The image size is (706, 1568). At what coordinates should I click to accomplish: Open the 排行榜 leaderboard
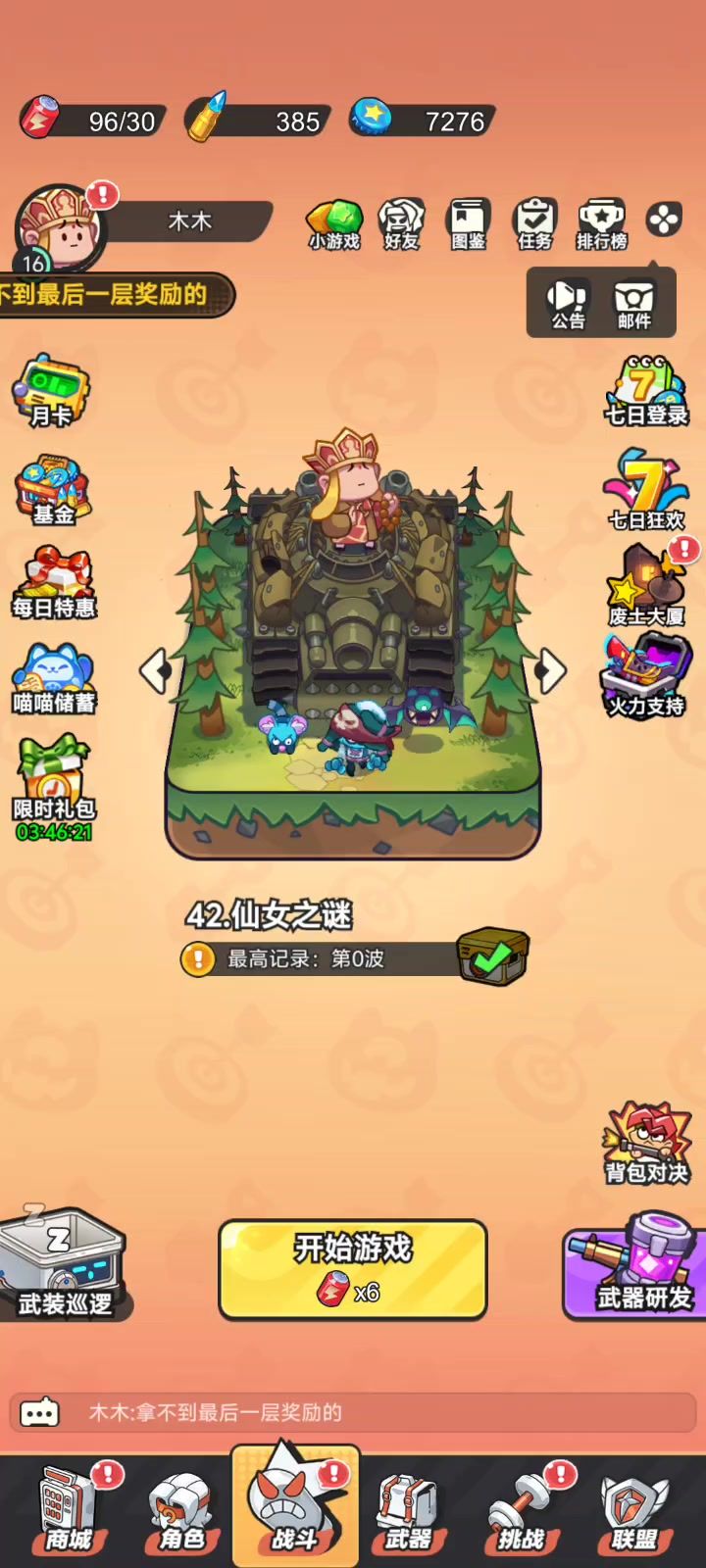pyautogui.click(x=601, y=224)
